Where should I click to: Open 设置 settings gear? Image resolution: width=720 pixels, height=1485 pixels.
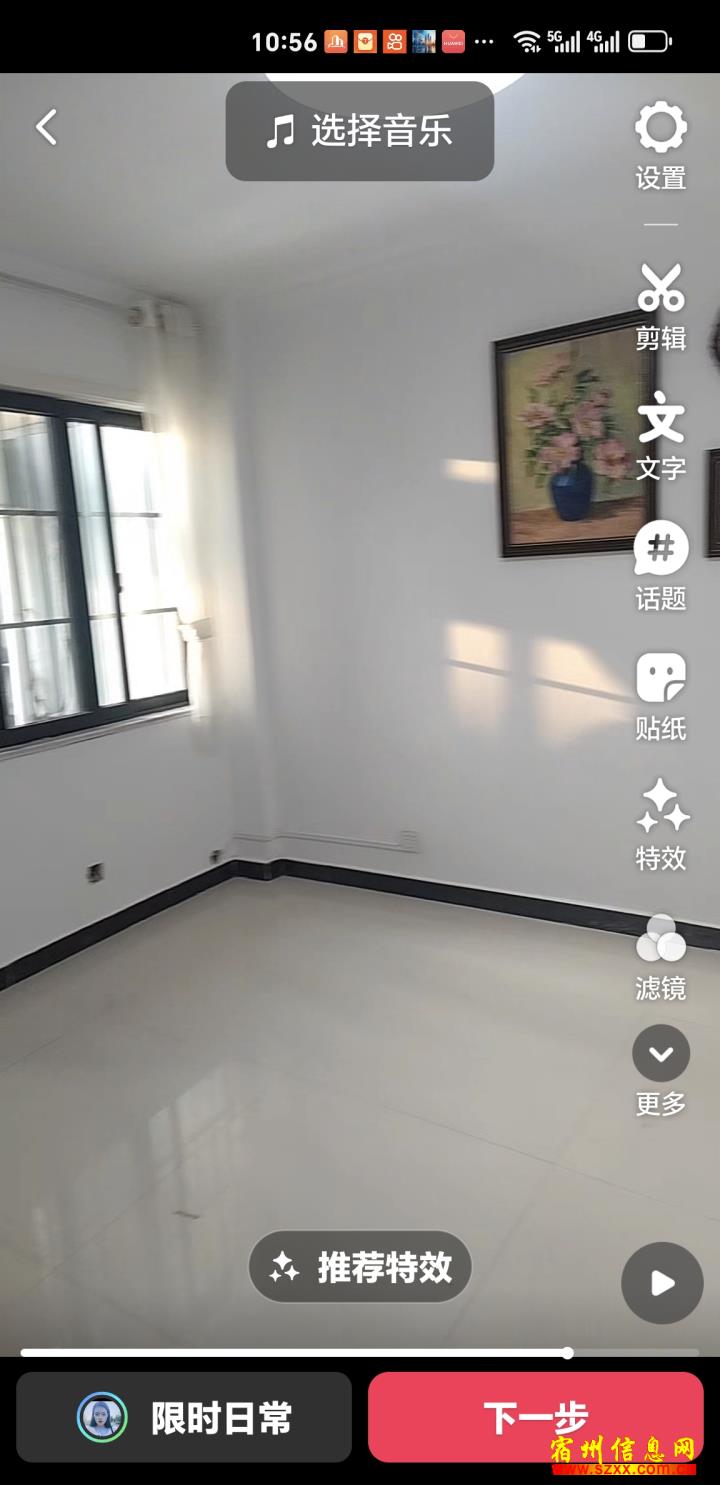tap(661, 147)
